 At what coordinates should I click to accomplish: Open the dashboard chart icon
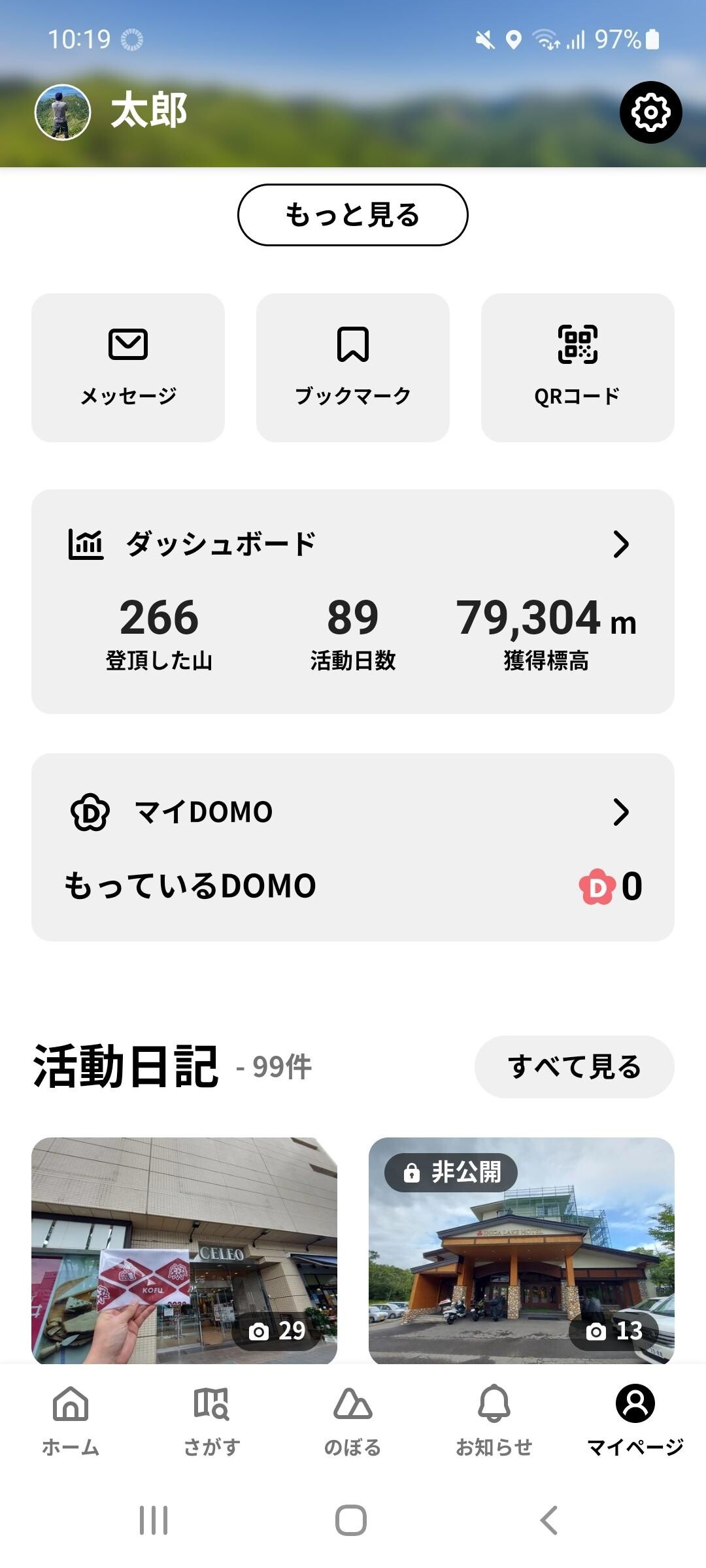(88, 544)
